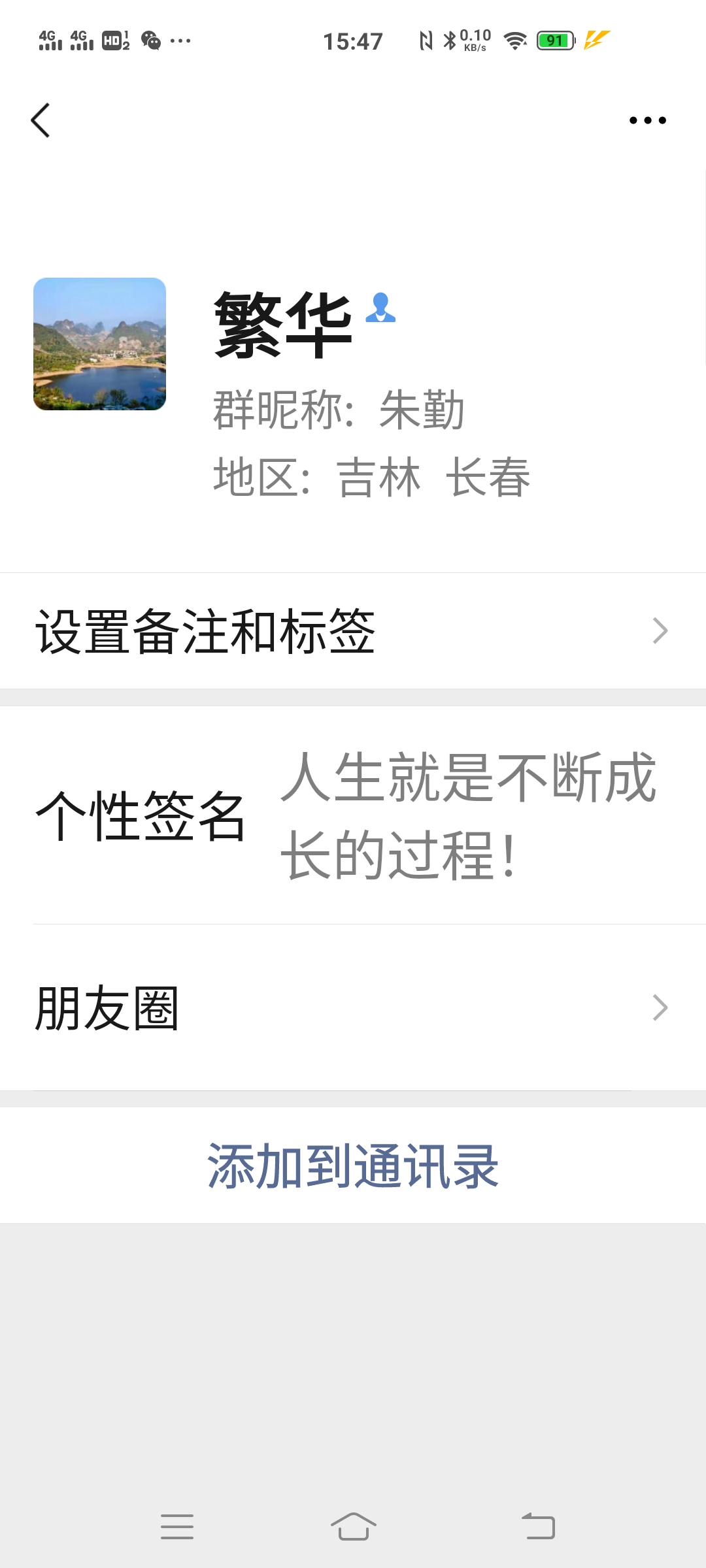The height and width of the screenshot is (1568, 706).
Task: Tap 添加到通讯录 to add contact
Action: coord(353,1166)
